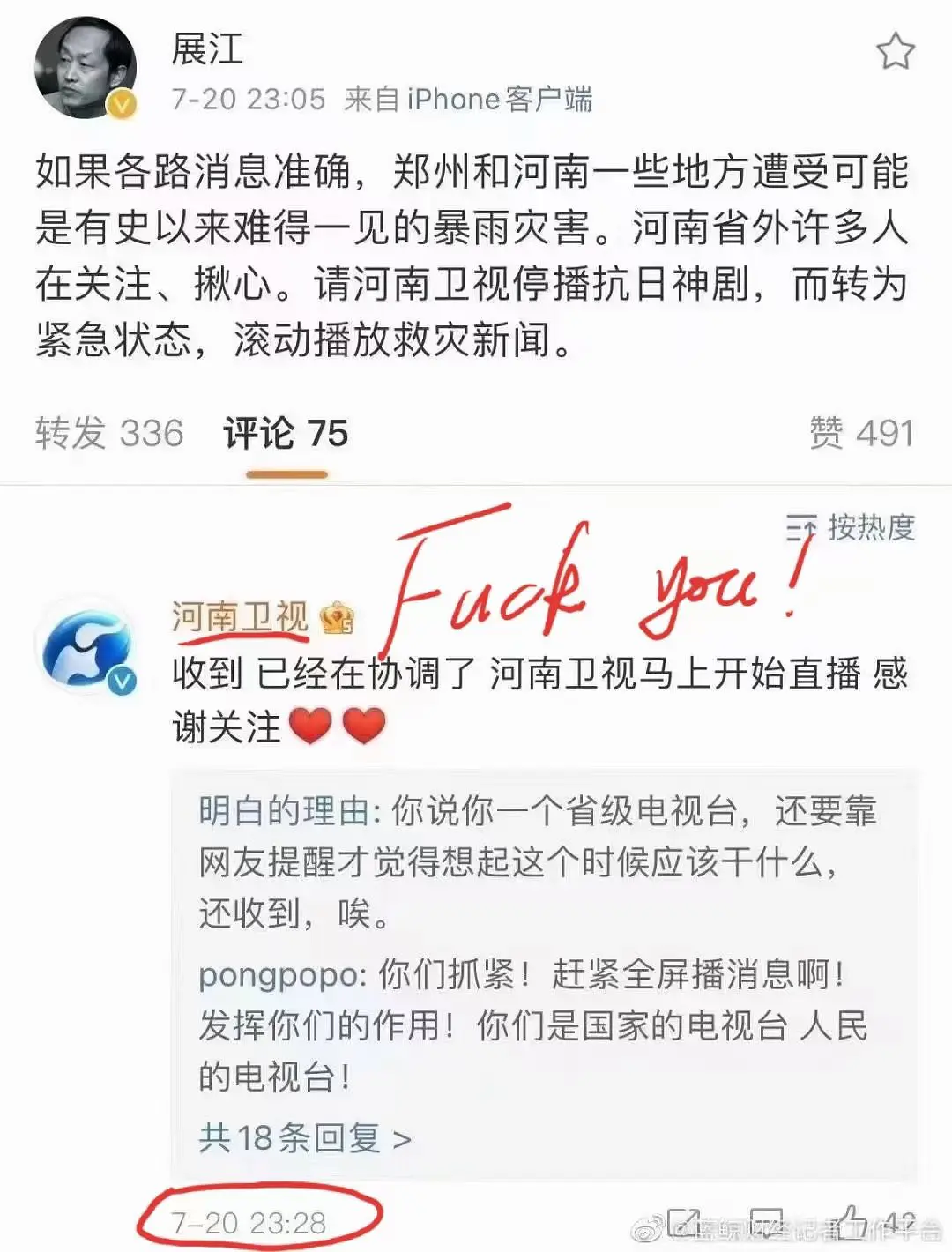This screenshot has height=1252, width=952.
Task: Open the 河南卫视 username link
Action: tap(239, 617)
